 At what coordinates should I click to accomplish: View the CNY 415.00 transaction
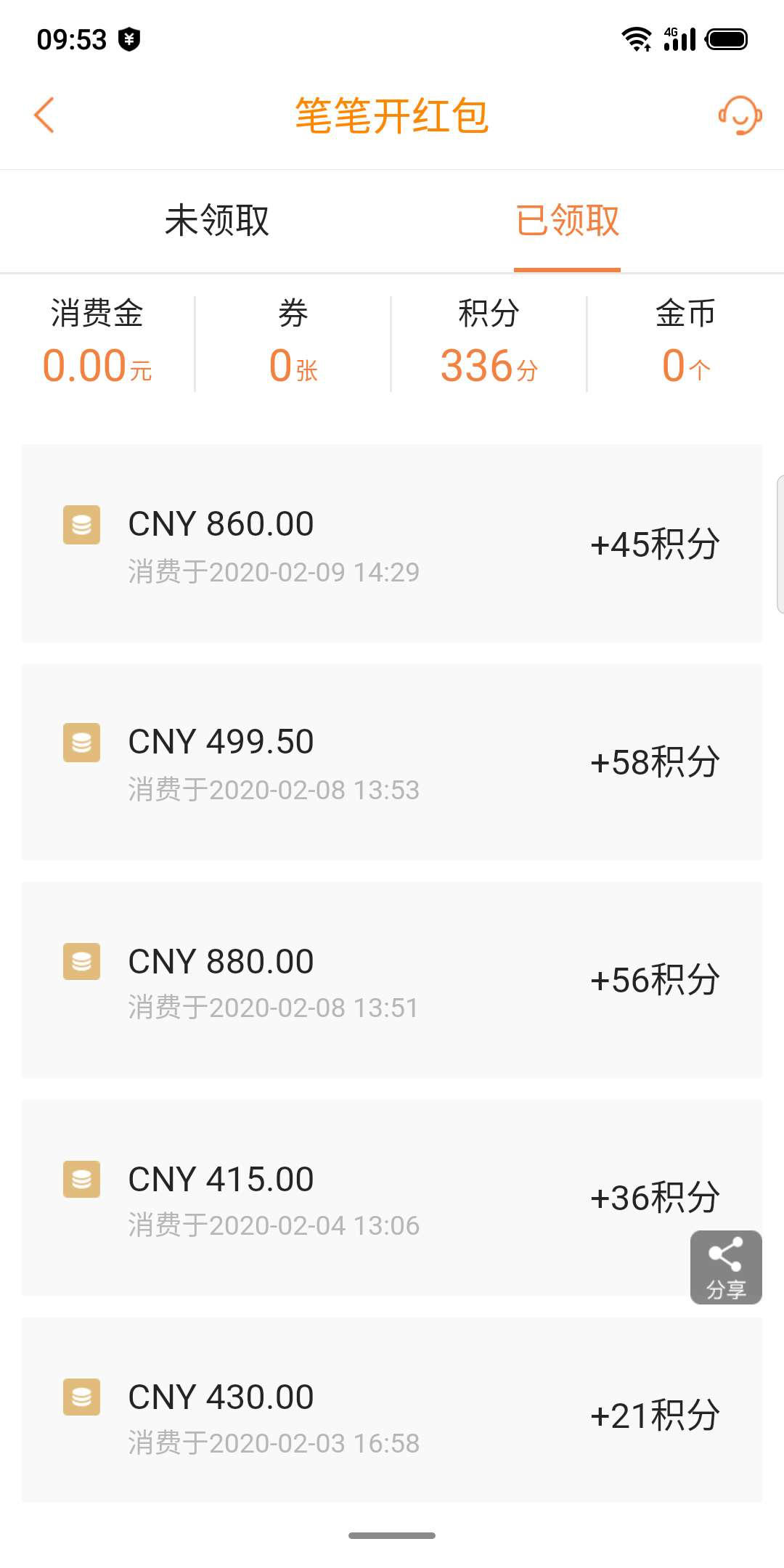(x=392, y=1198)
